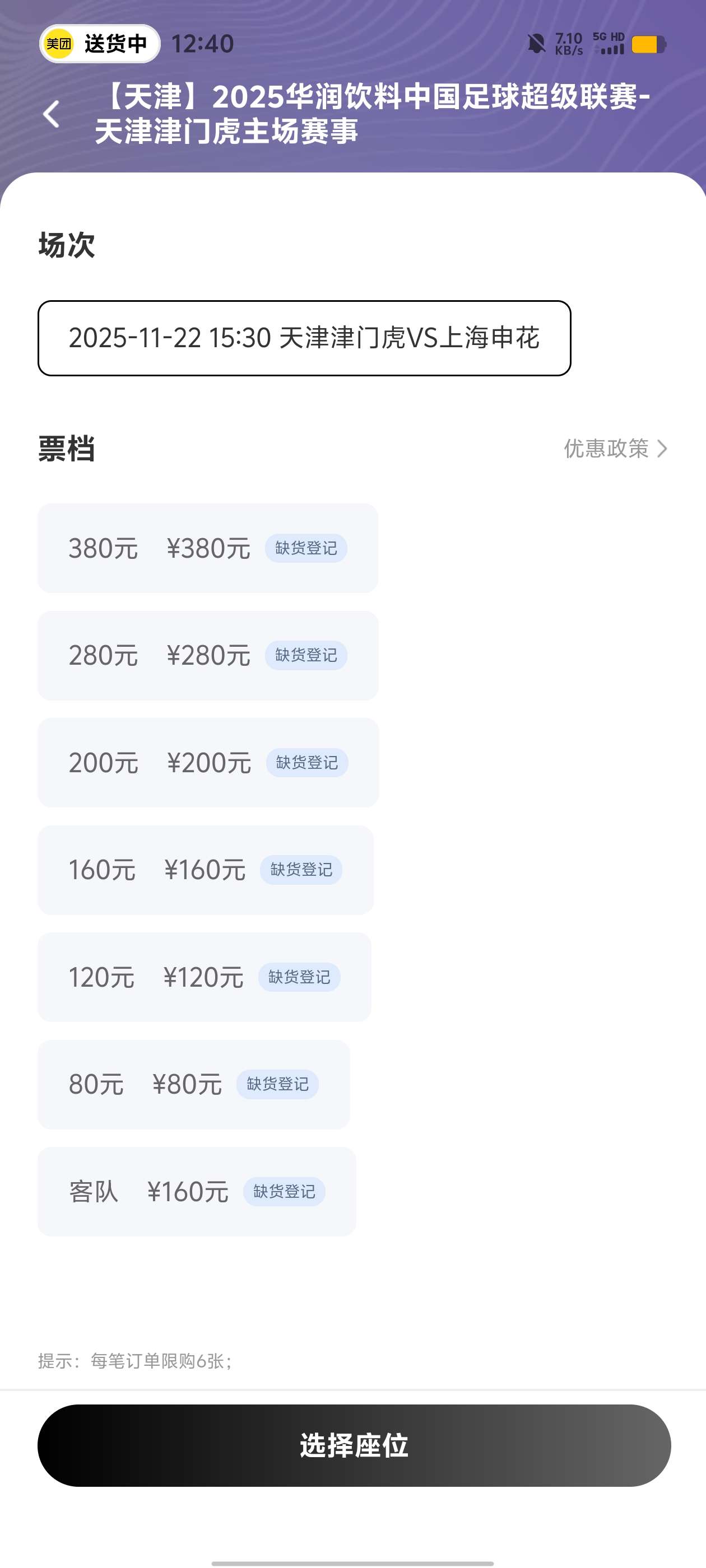The image size is (706, 1568).
Task: Select the 120元 ticket tier
Action: point(204,976)
